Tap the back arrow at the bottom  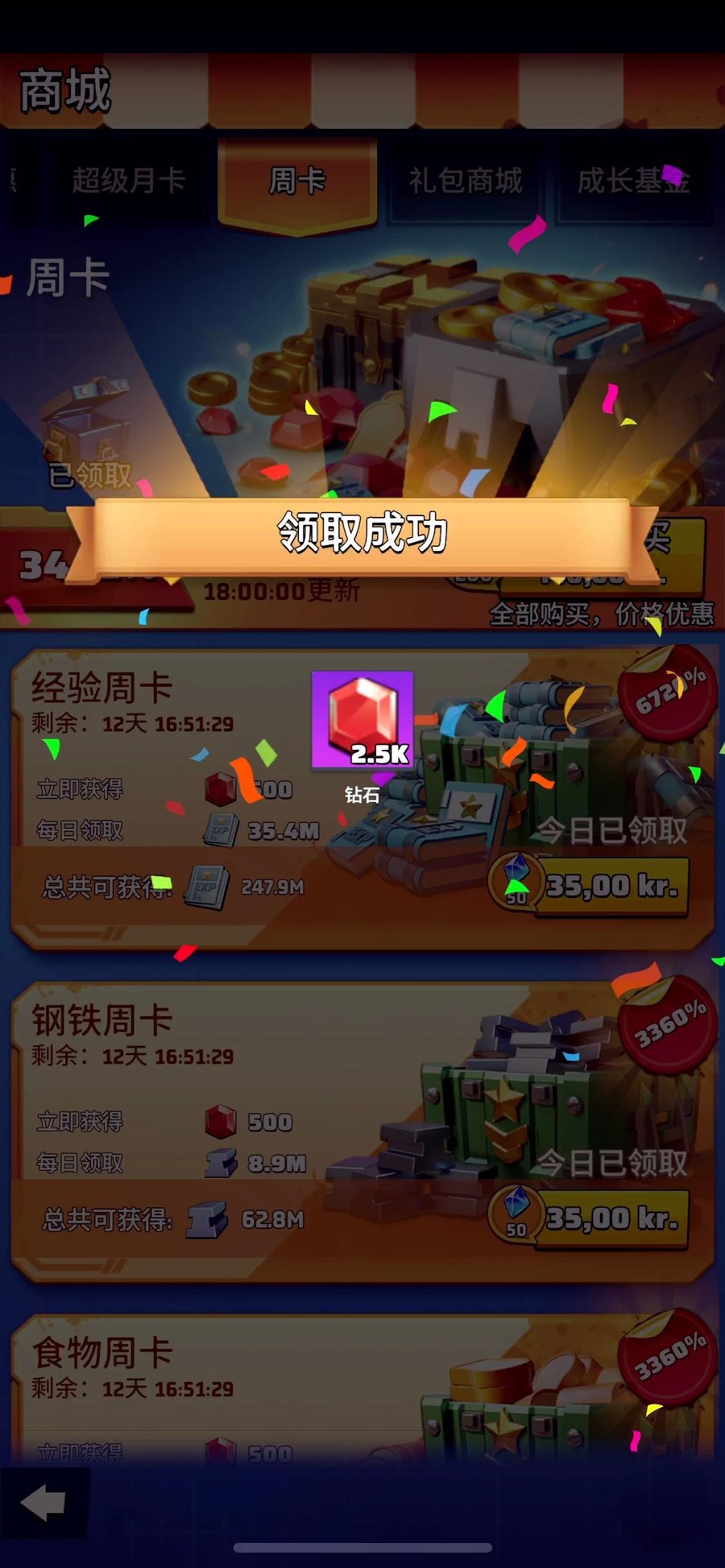tap(43, 1503)
